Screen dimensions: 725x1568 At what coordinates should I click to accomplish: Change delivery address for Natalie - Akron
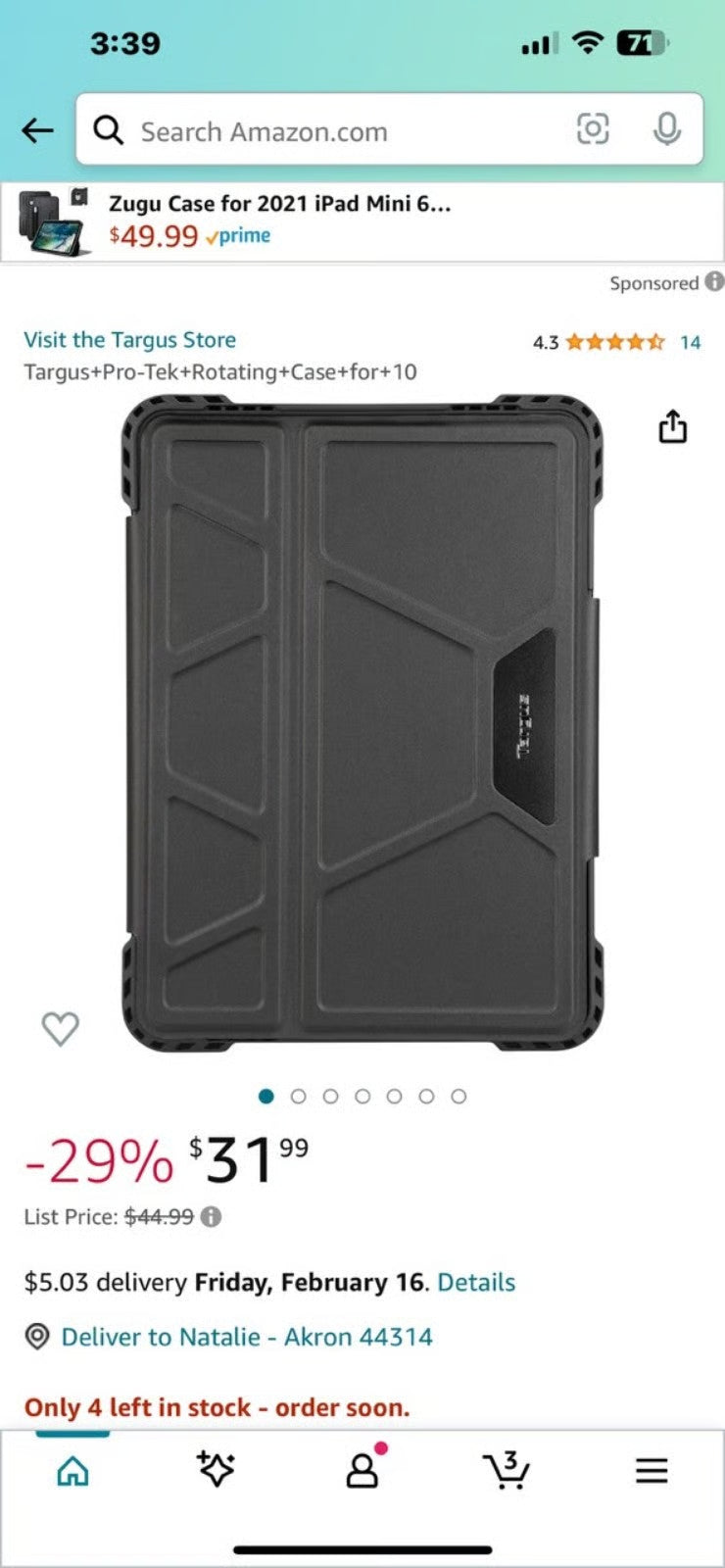pyautogui.click(x=245, y=1337)
